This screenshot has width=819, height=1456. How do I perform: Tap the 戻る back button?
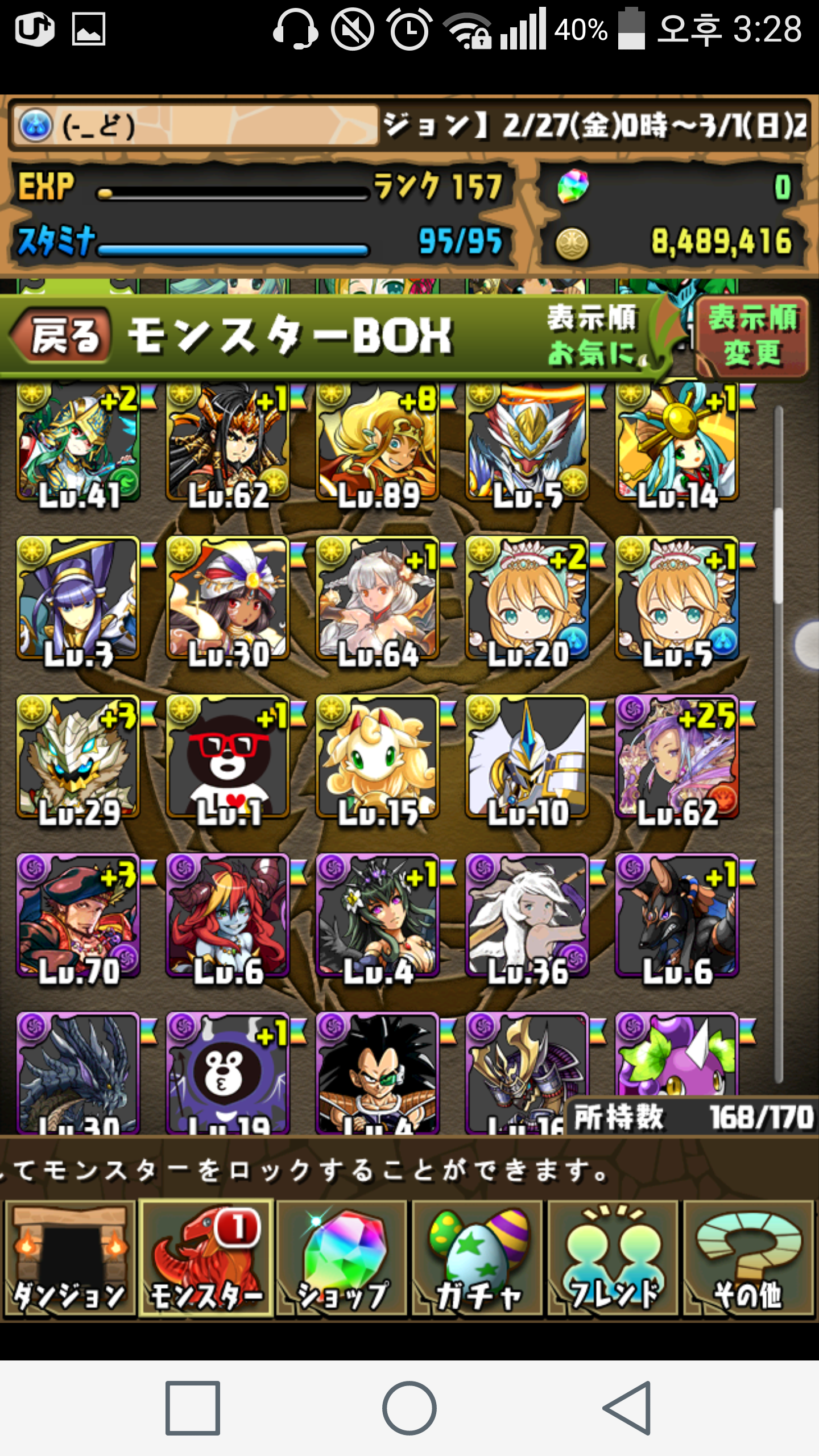coord(61,336)
